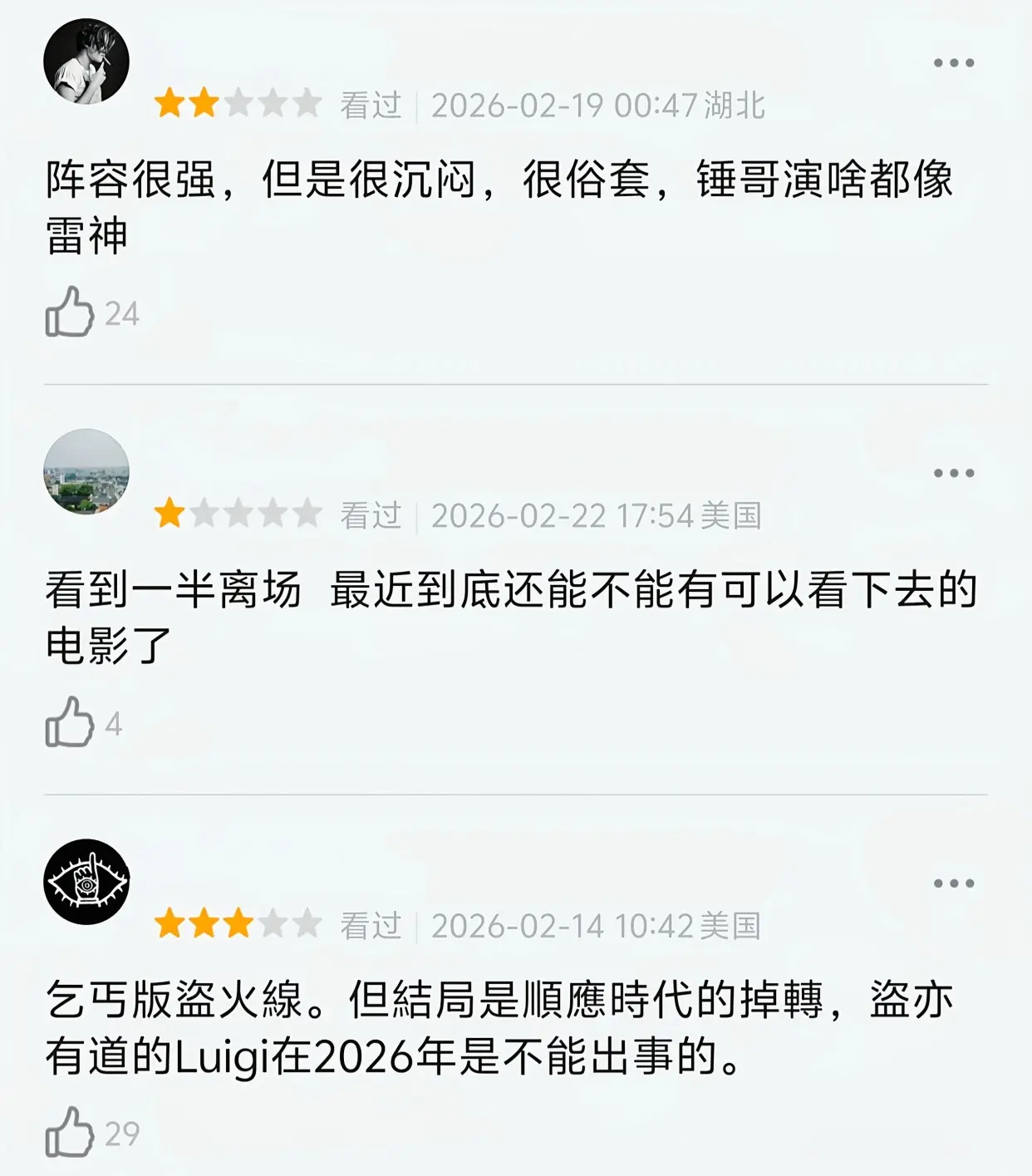The height and width of the screenshot is (1176, 1032).
Task: View the cityscape avatar reviewer's profile
Action: (86, 471)
